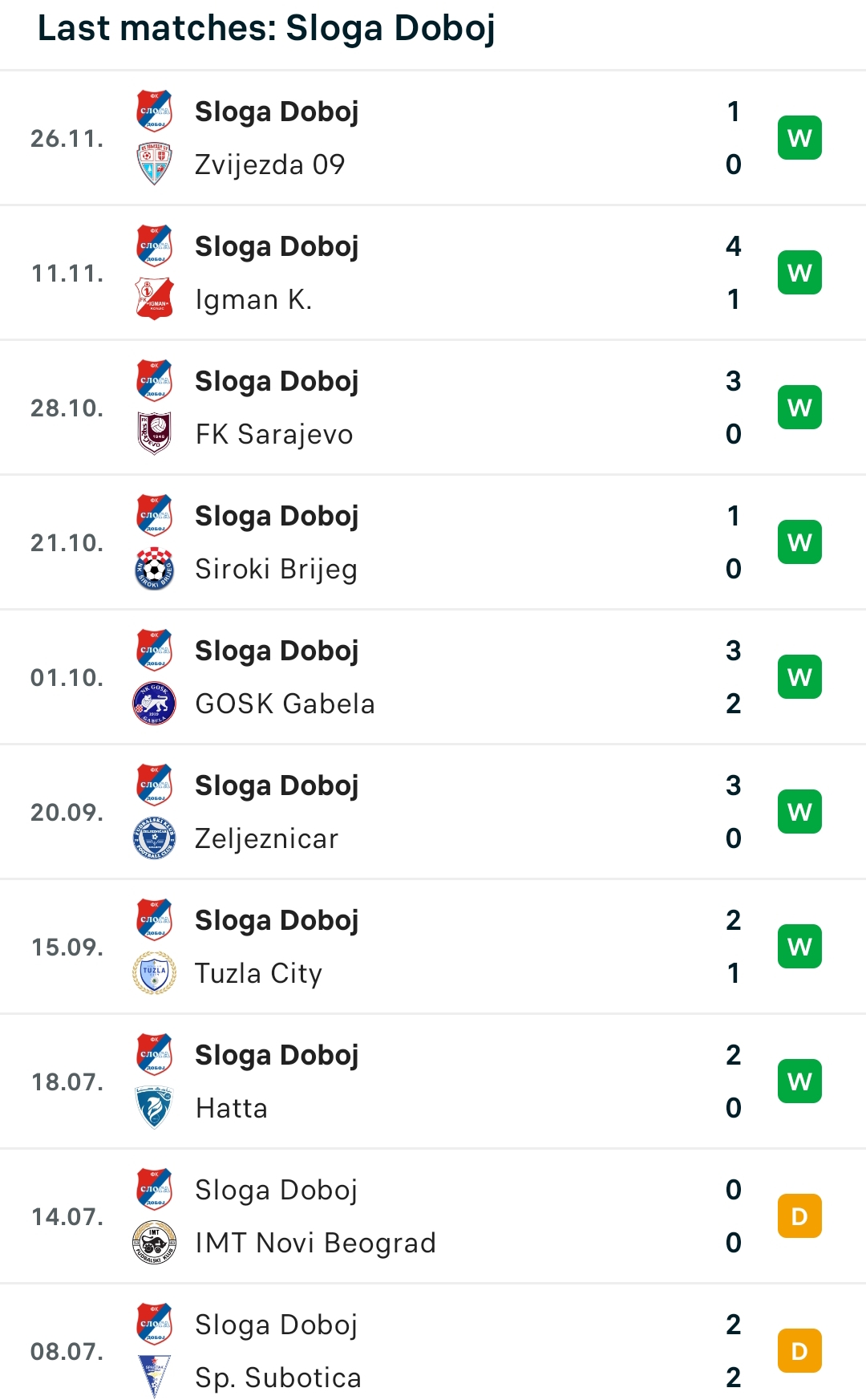The image size is (866, 1400).
Task: Open the 26.11. match against Zvijezda 09
Action: tap(433, 138)
